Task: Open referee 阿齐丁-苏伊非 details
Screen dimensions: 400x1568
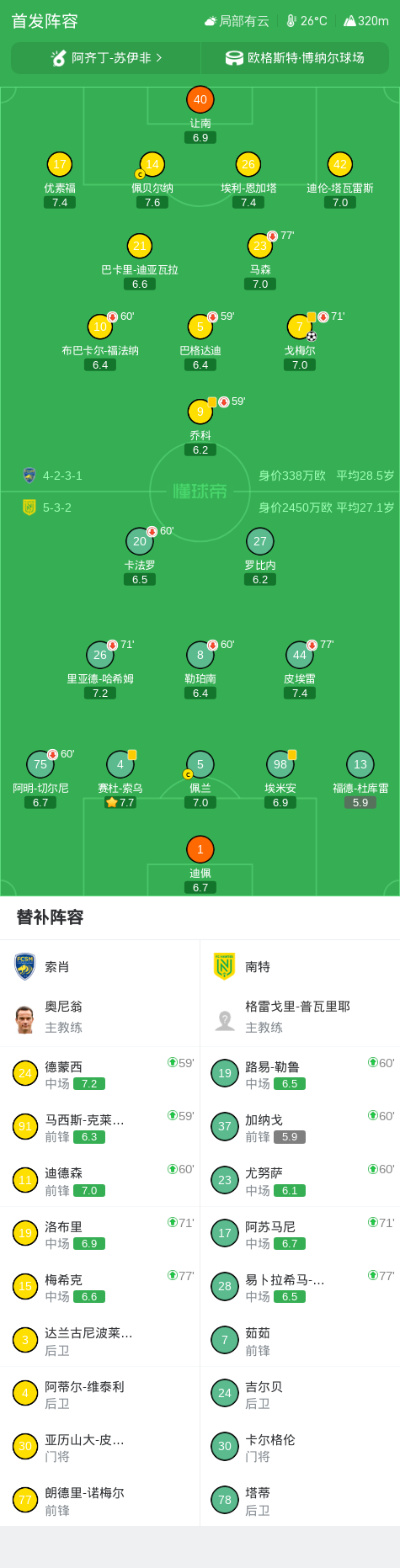Action: tap(106, 58)
